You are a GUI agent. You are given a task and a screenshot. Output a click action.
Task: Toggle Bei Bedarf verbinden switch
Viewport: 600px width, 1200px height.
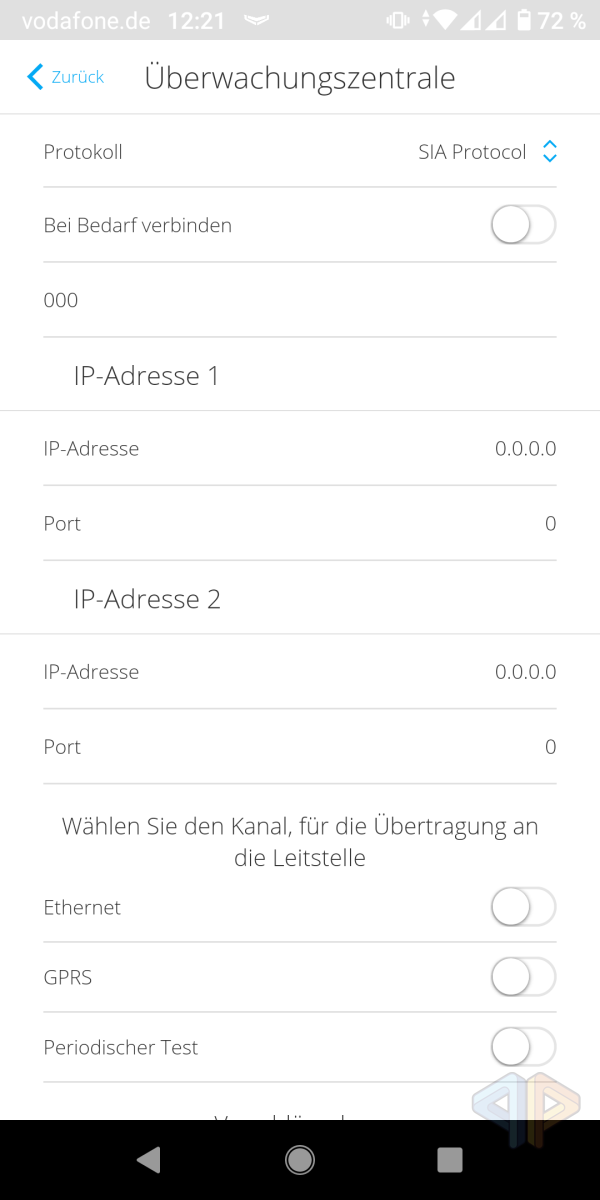523,226
